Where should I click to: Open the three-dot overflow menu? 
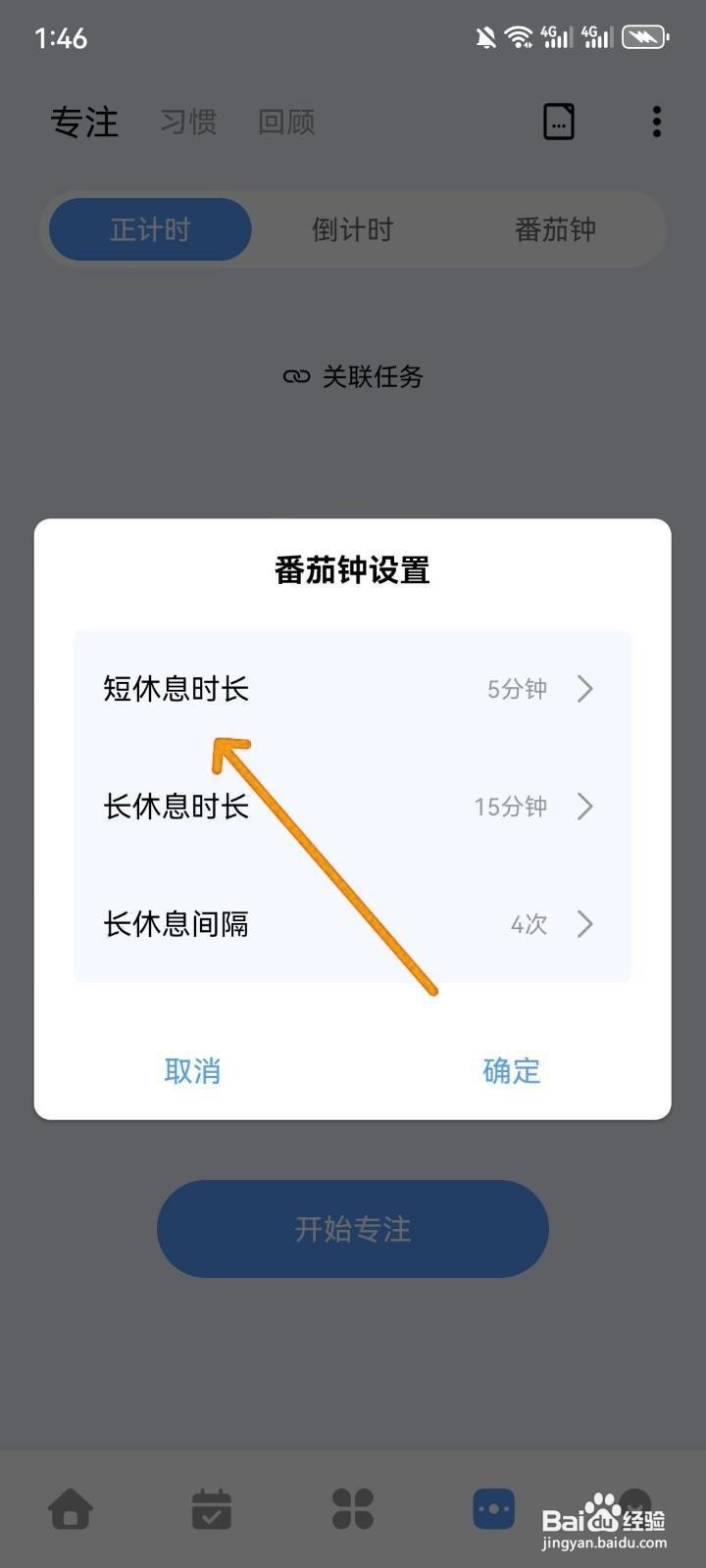[655, 121]
